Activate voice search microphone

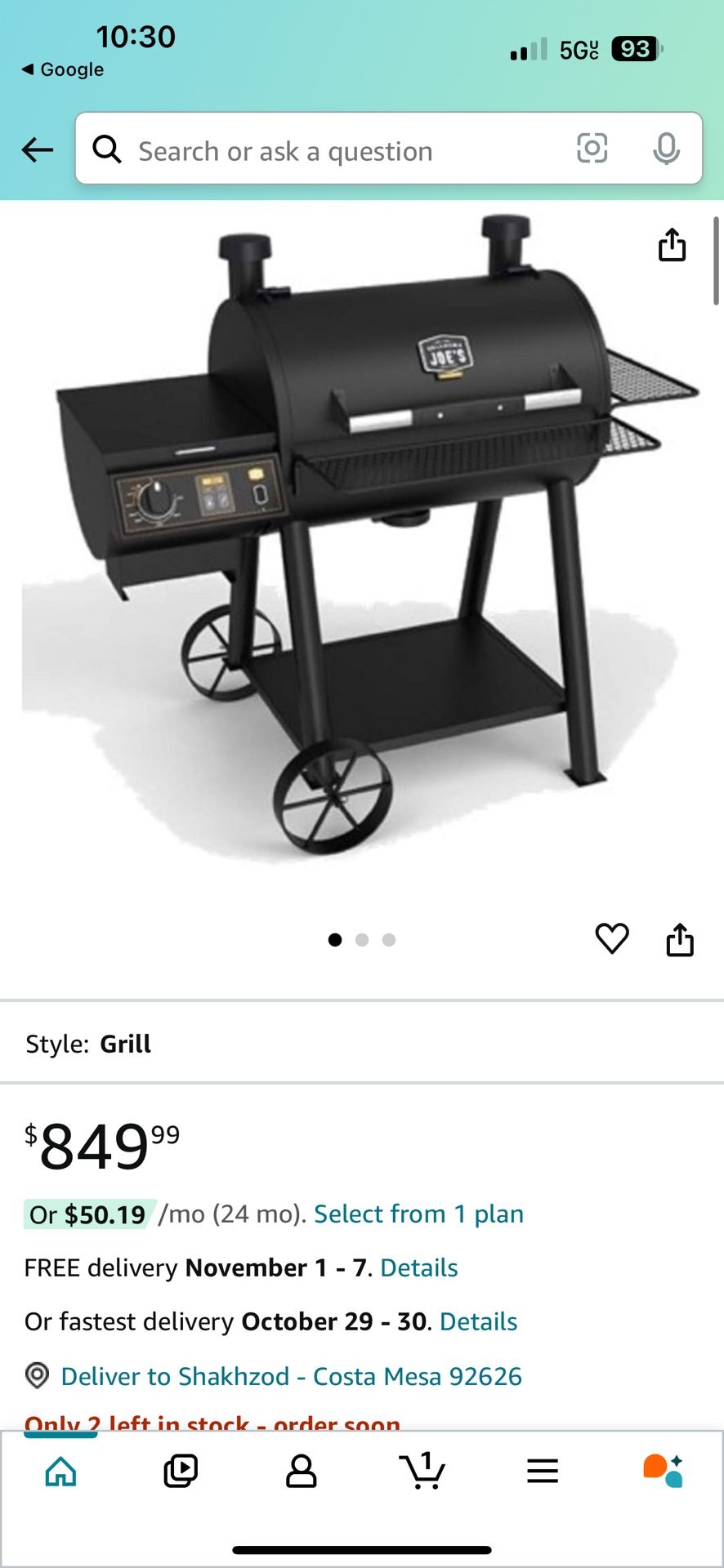[668, 150]
